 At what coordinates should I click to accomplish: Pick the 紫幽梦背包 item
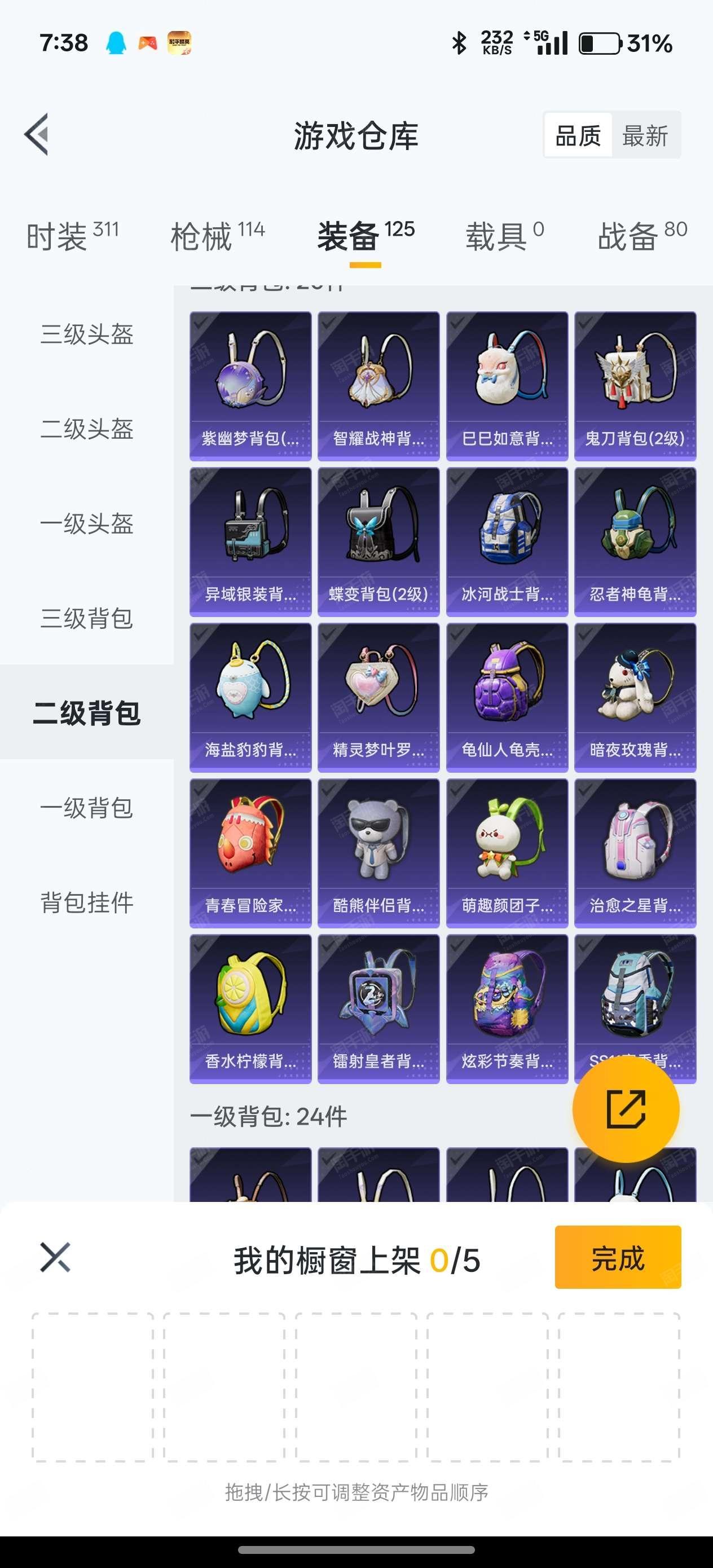250,386
